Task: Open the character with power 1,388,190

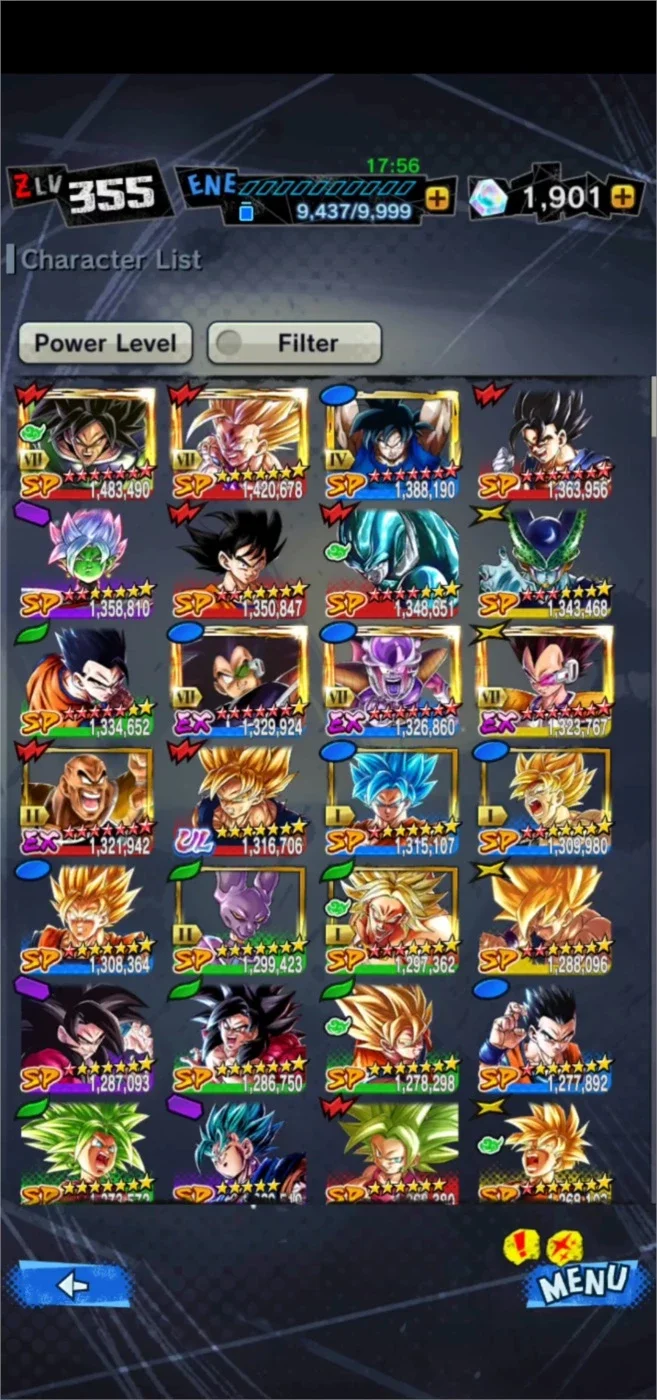Action: pyautogui.click(x=393, y=444)
